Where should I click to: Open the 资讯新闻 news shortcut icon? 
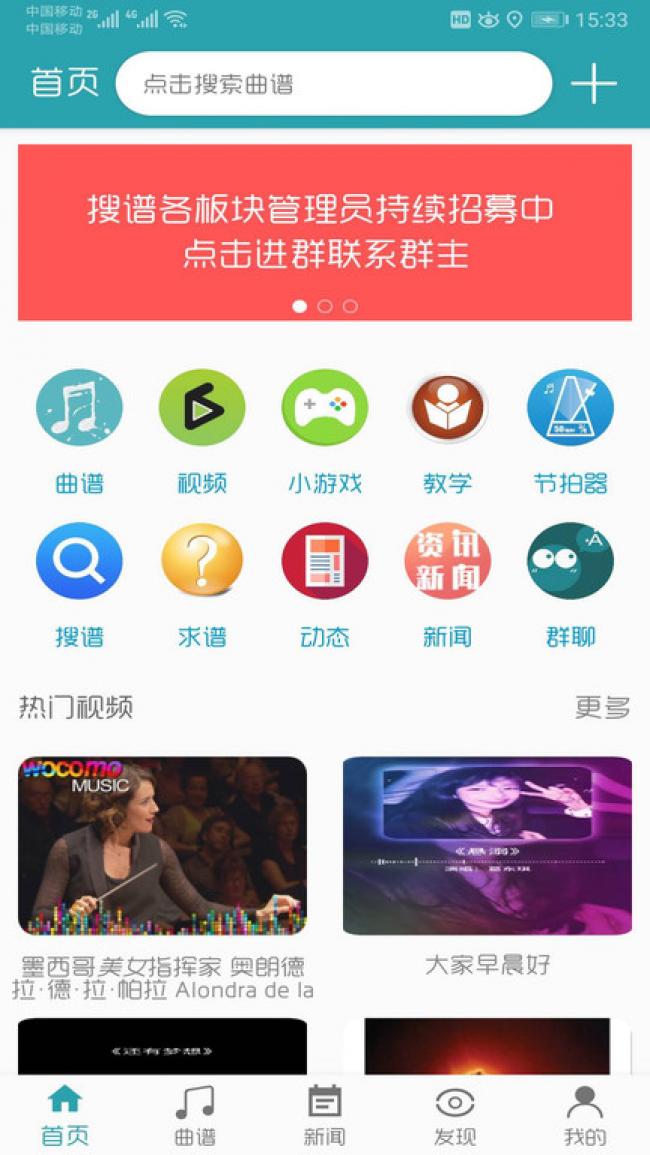(x=447, y=562)
